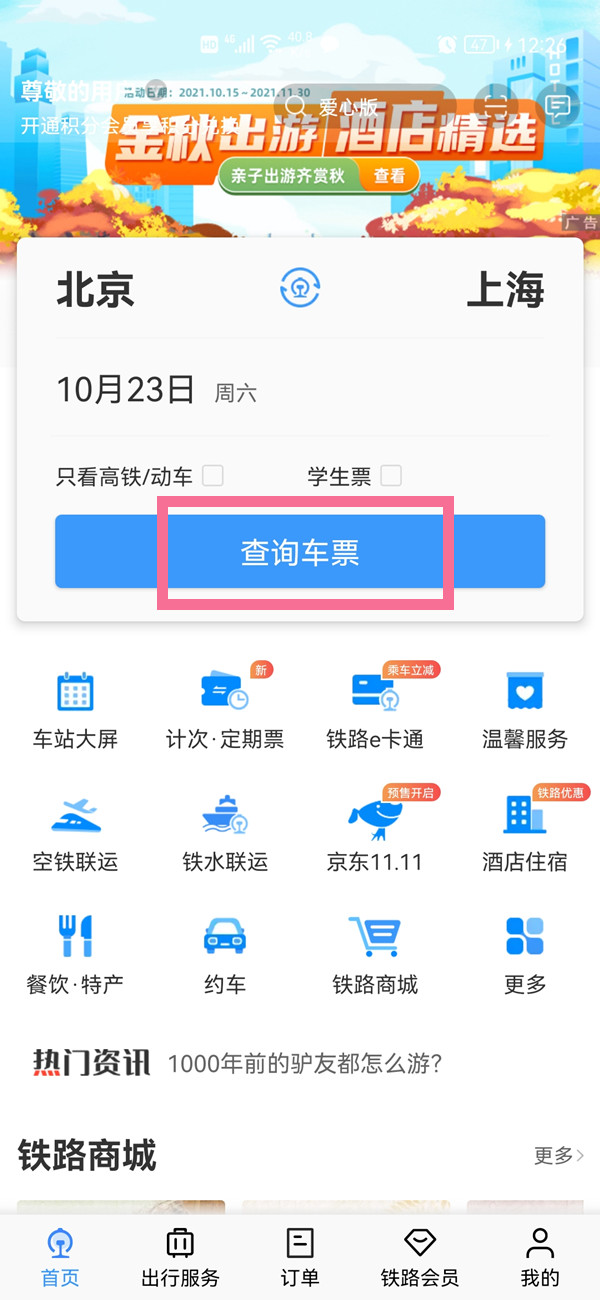Image resolution: width=600 pixels, height=1300 pixels.
Task: View 查看 for the 金秋出游 banner
Action: tap(389, 176)
